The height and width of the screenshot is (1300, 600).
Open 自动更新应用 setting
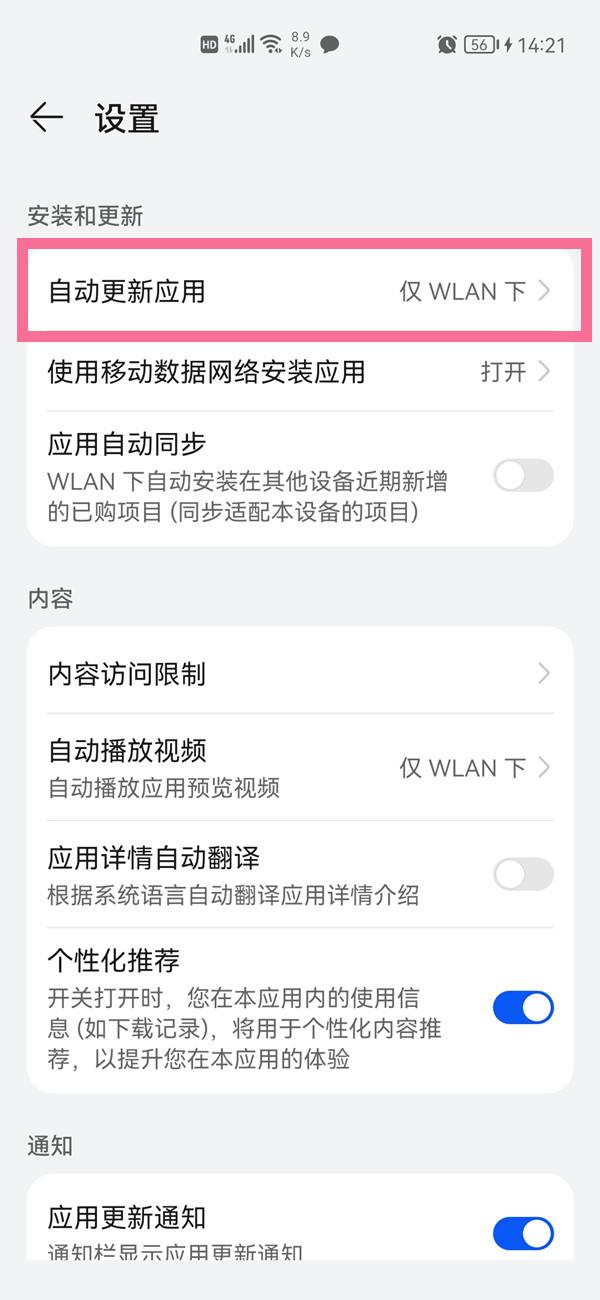tap(300, 291)
